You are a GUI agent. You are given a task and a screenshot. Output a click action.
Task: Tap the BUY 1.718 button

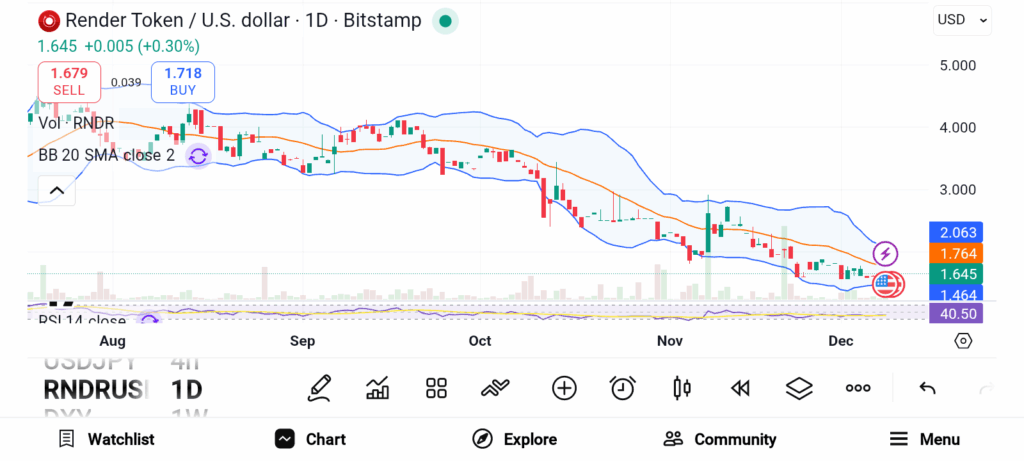182,81
